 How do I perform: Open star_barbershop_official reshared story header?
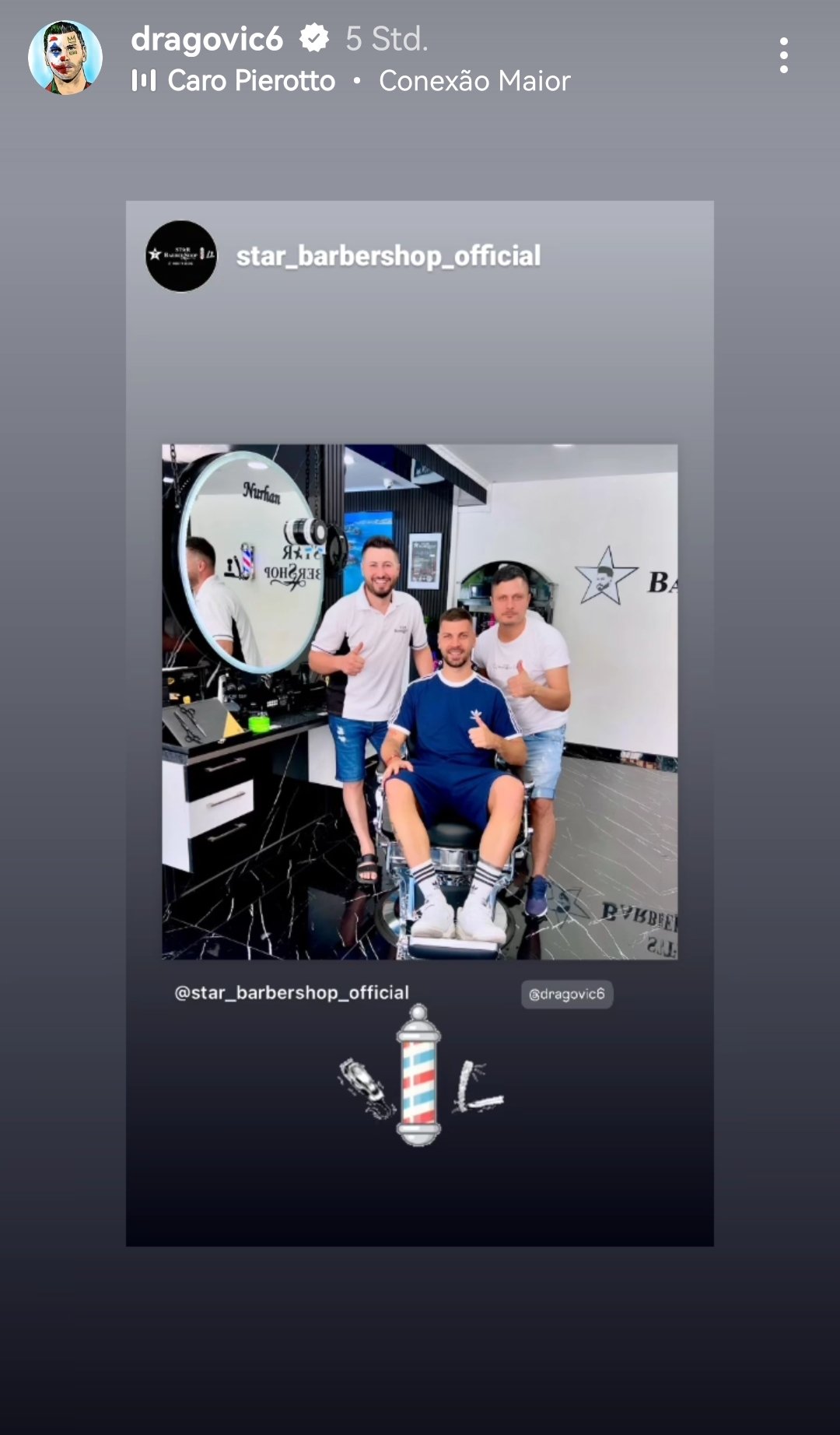(343, 256)
